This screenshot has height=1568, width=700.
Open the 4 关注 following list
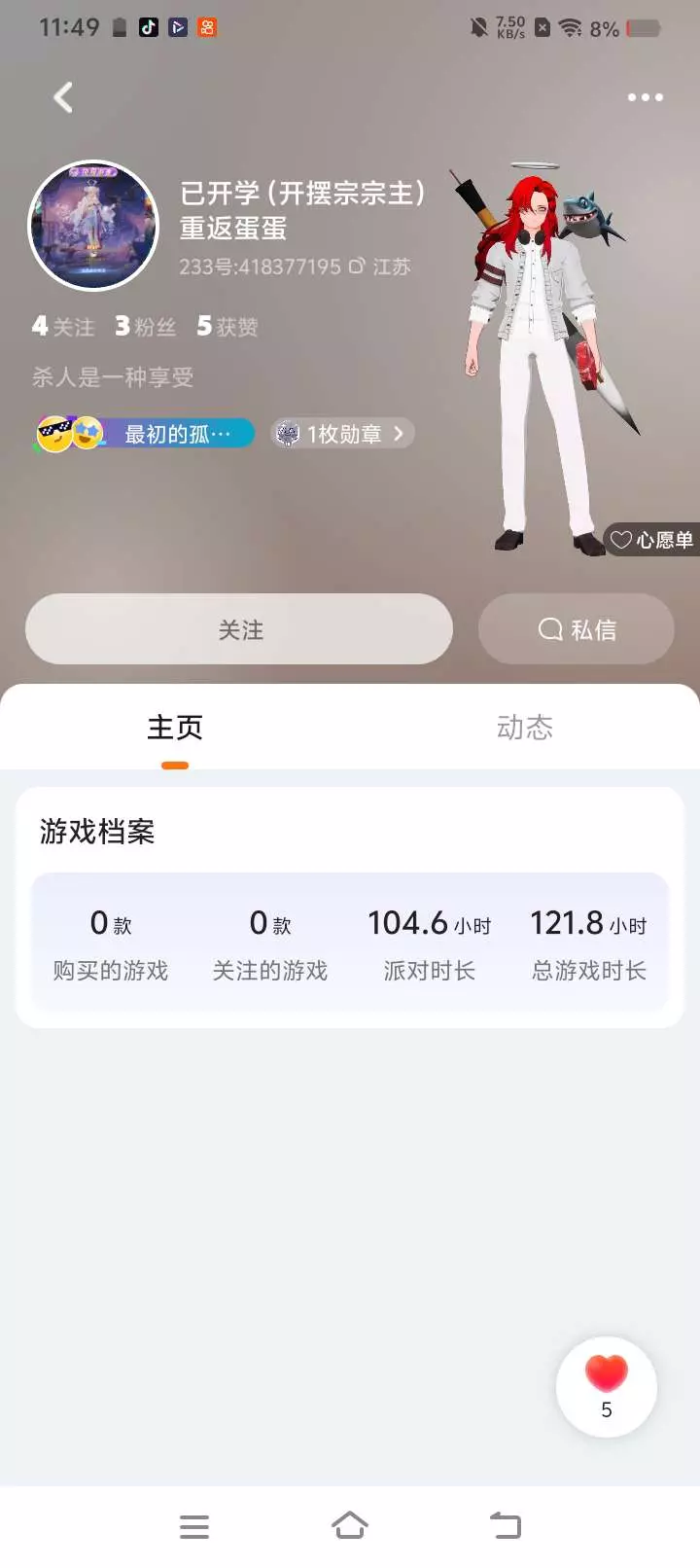click(x=63, y=327)
